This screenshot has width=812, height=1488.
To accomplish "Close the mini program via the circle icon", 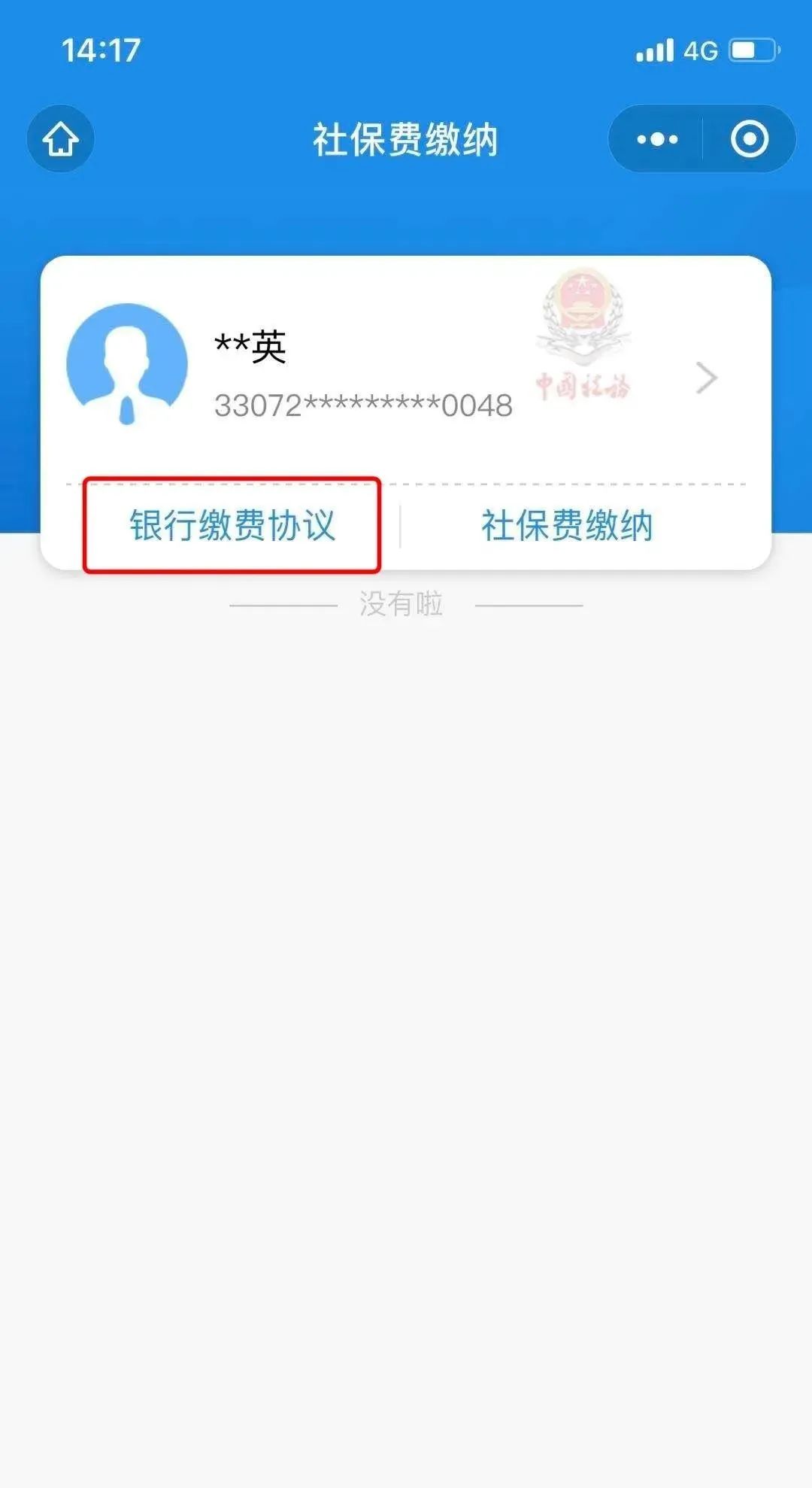I will point(749,139).
